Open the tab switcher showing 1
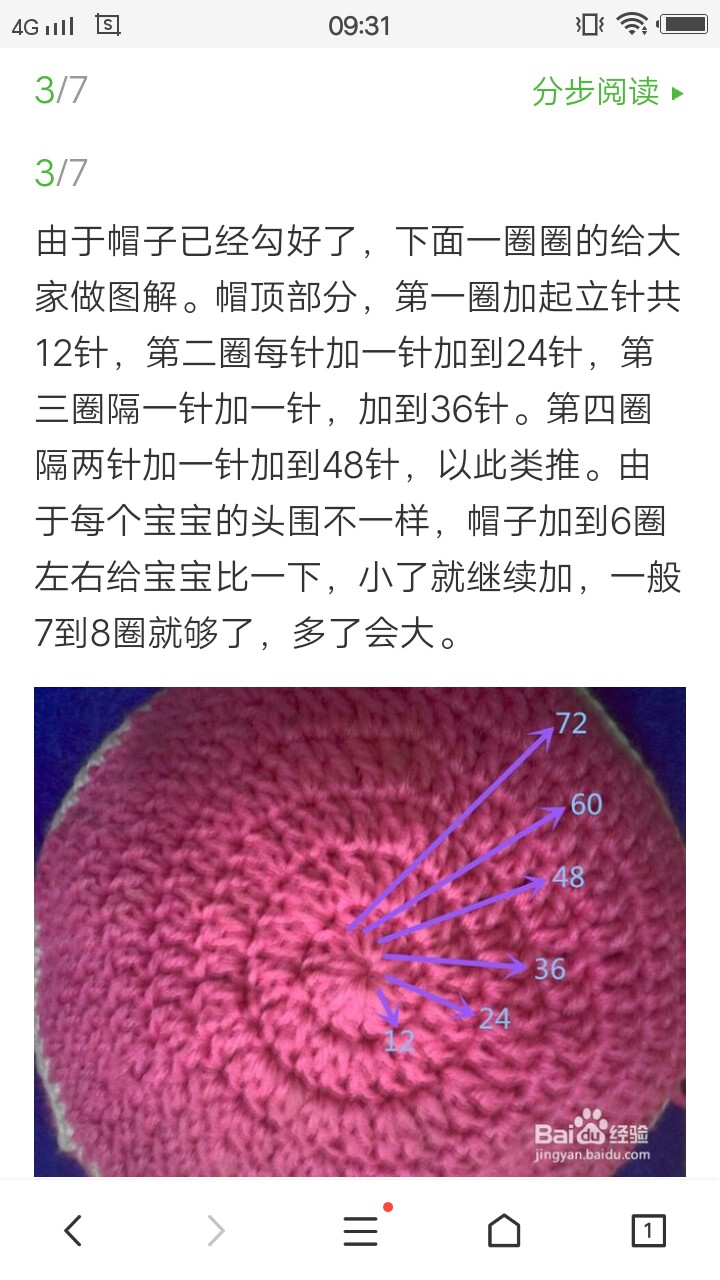 tap(648, 1231)
